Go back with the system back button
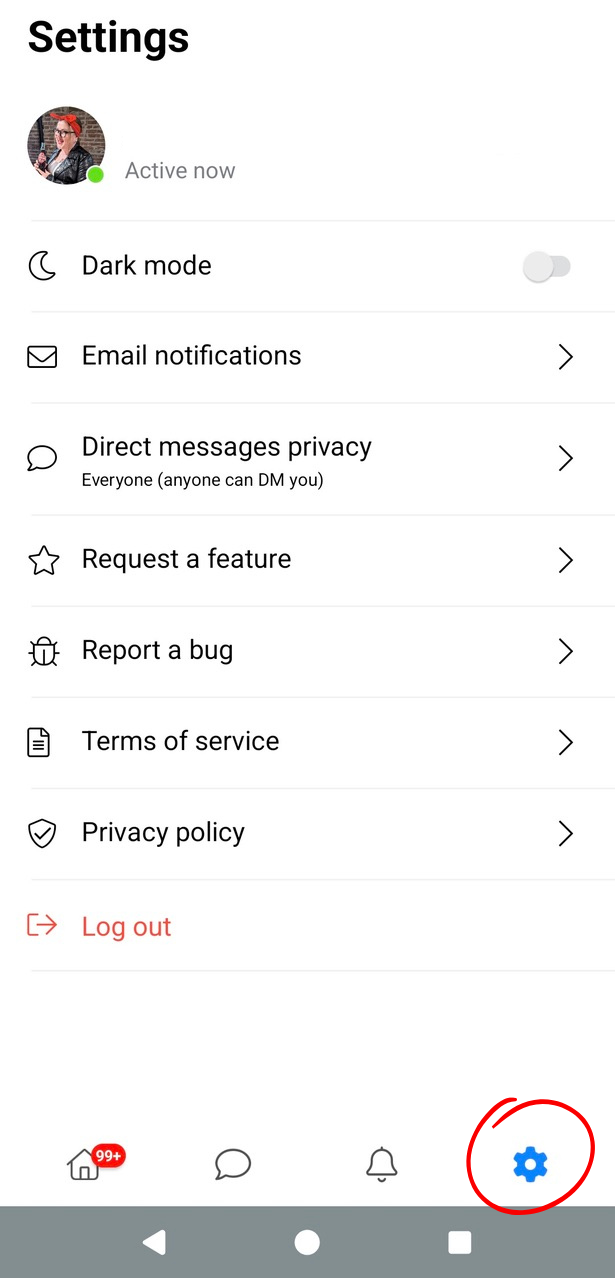The width and height of the screenshot is (615, 1278). (154, 1242)
